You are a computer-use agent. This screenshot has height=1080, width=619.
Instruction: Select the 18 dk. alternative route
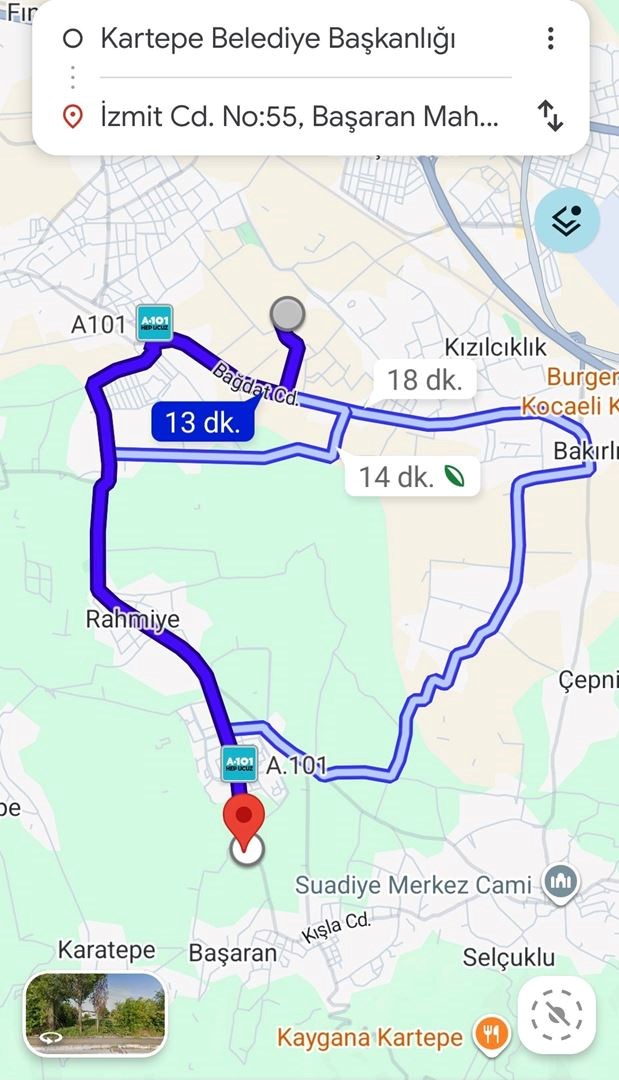tap(417, 380)
